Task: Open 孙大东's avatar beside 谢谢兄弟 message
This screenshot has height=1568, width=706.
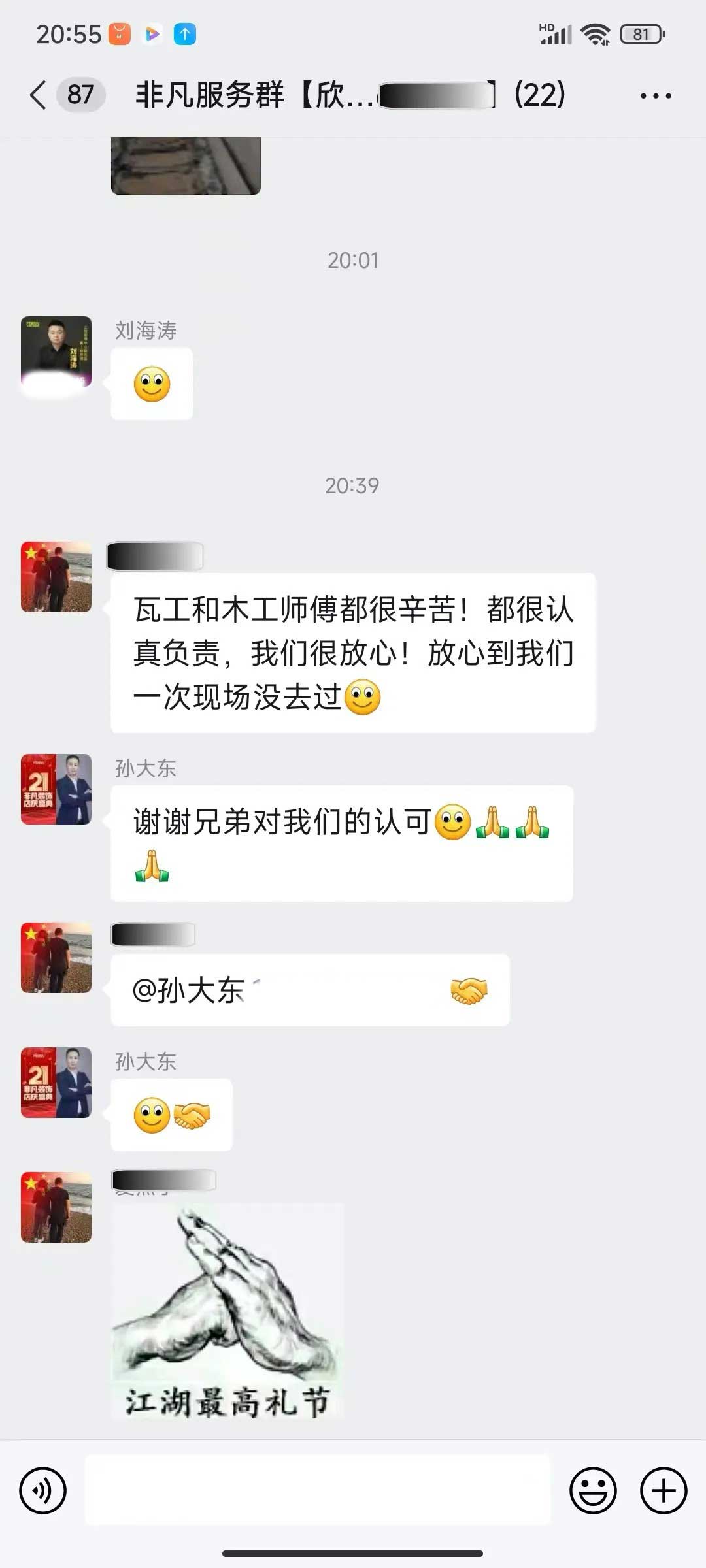Action: point(56,789)
